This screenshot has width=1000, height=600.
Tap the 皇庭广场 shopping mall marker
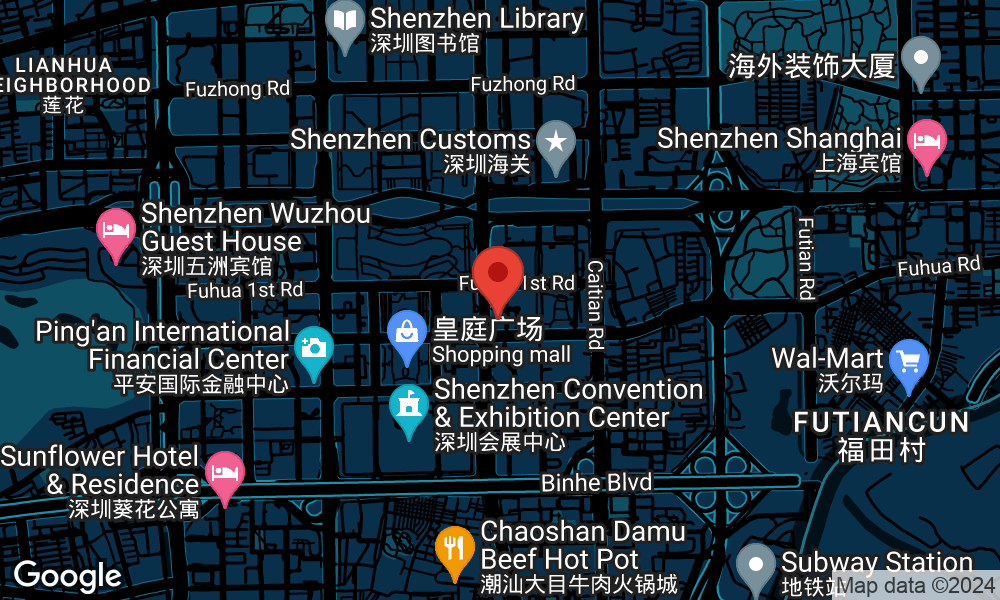tap(408, 329)
